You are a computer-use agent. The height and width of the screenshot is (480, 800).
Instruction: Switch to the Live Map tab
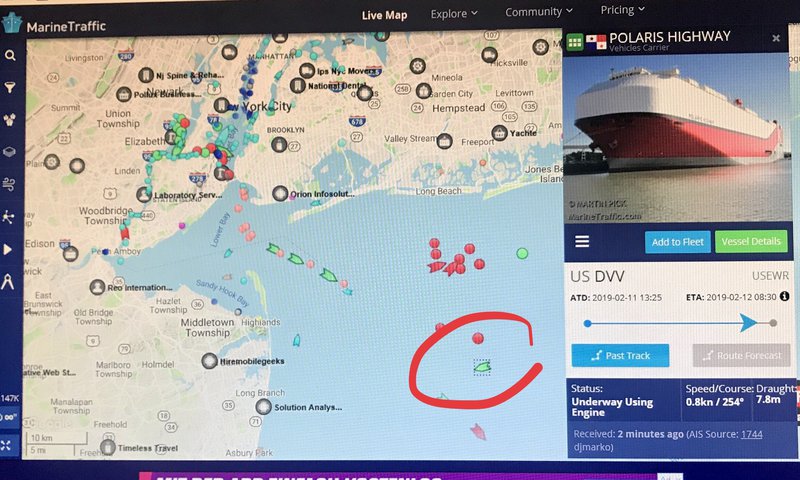coord(384,14)
